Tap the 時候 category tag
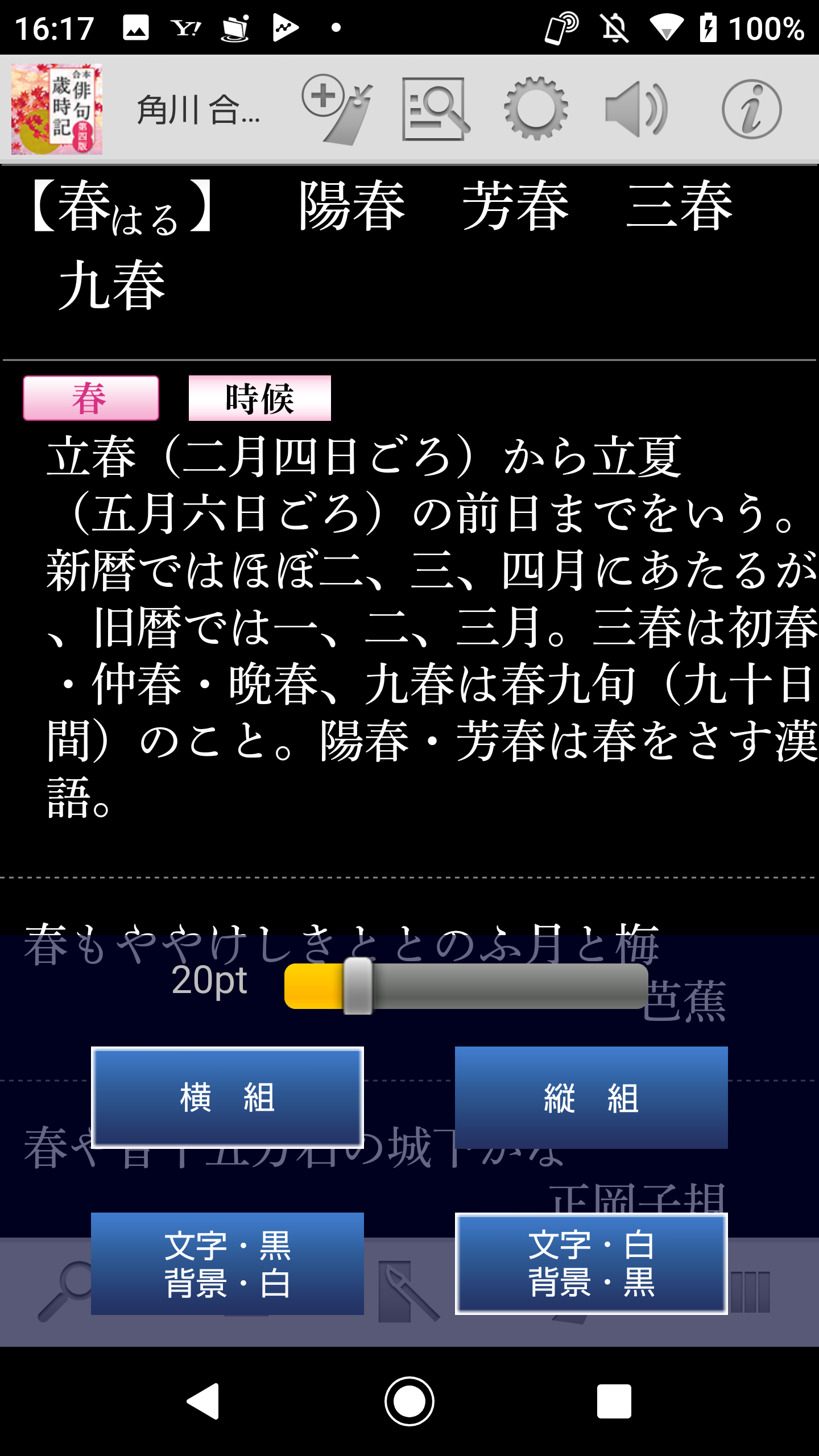This screenshot has width=819, height=1456. click(259, 398)
